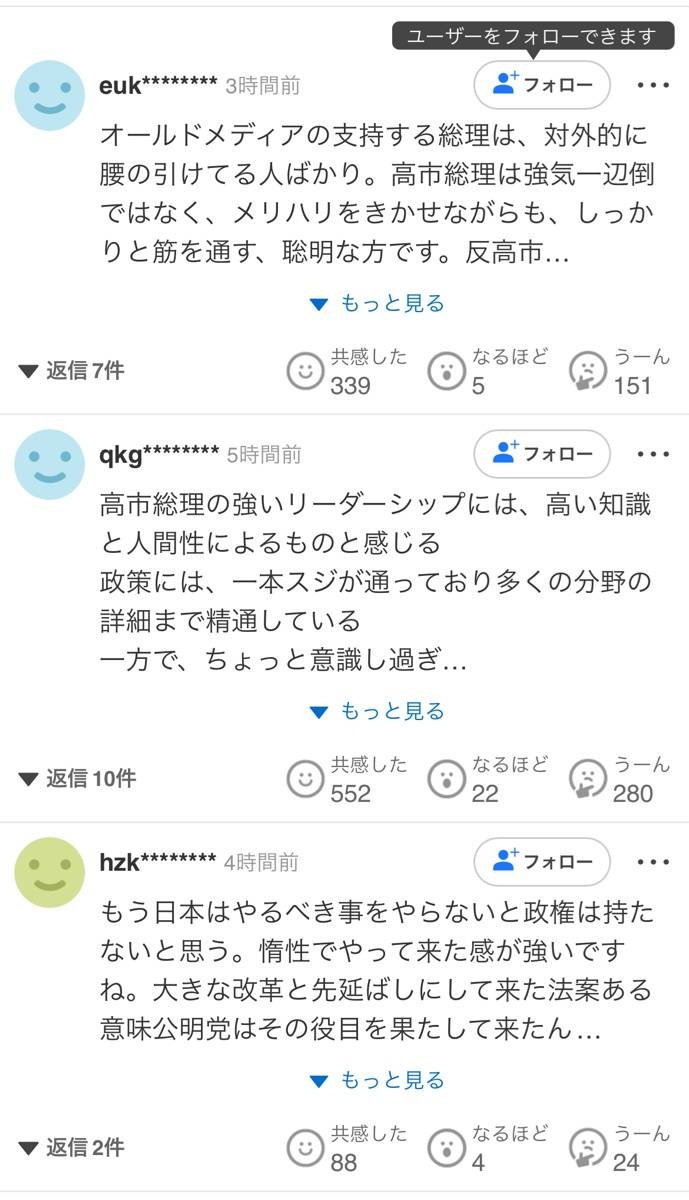This screenshot has width=689, height=1200.
Task: Open overflow menu on hzk******** comment
Action: pos(653,861)
